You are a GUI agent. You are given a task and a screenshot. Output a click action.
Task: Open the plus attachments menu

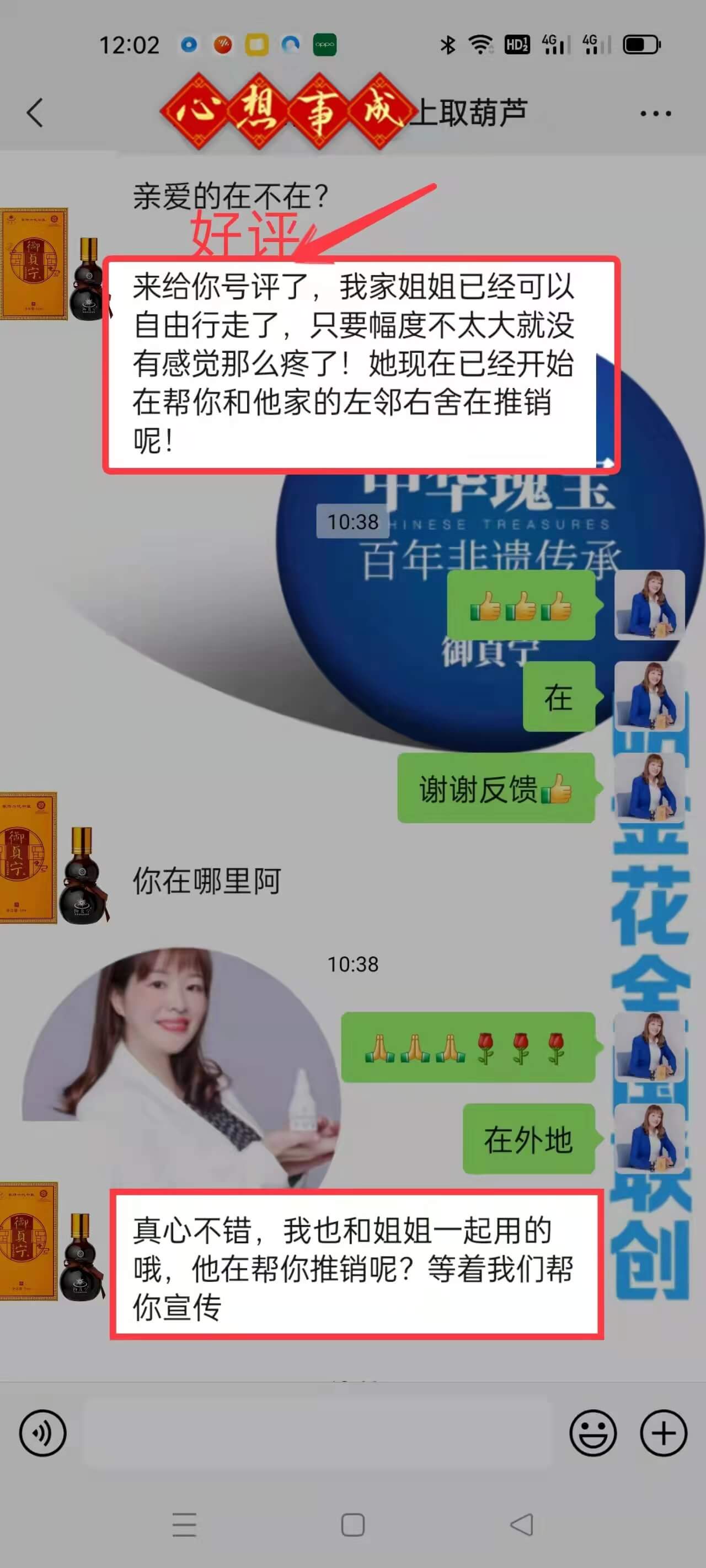[664, 1433]
